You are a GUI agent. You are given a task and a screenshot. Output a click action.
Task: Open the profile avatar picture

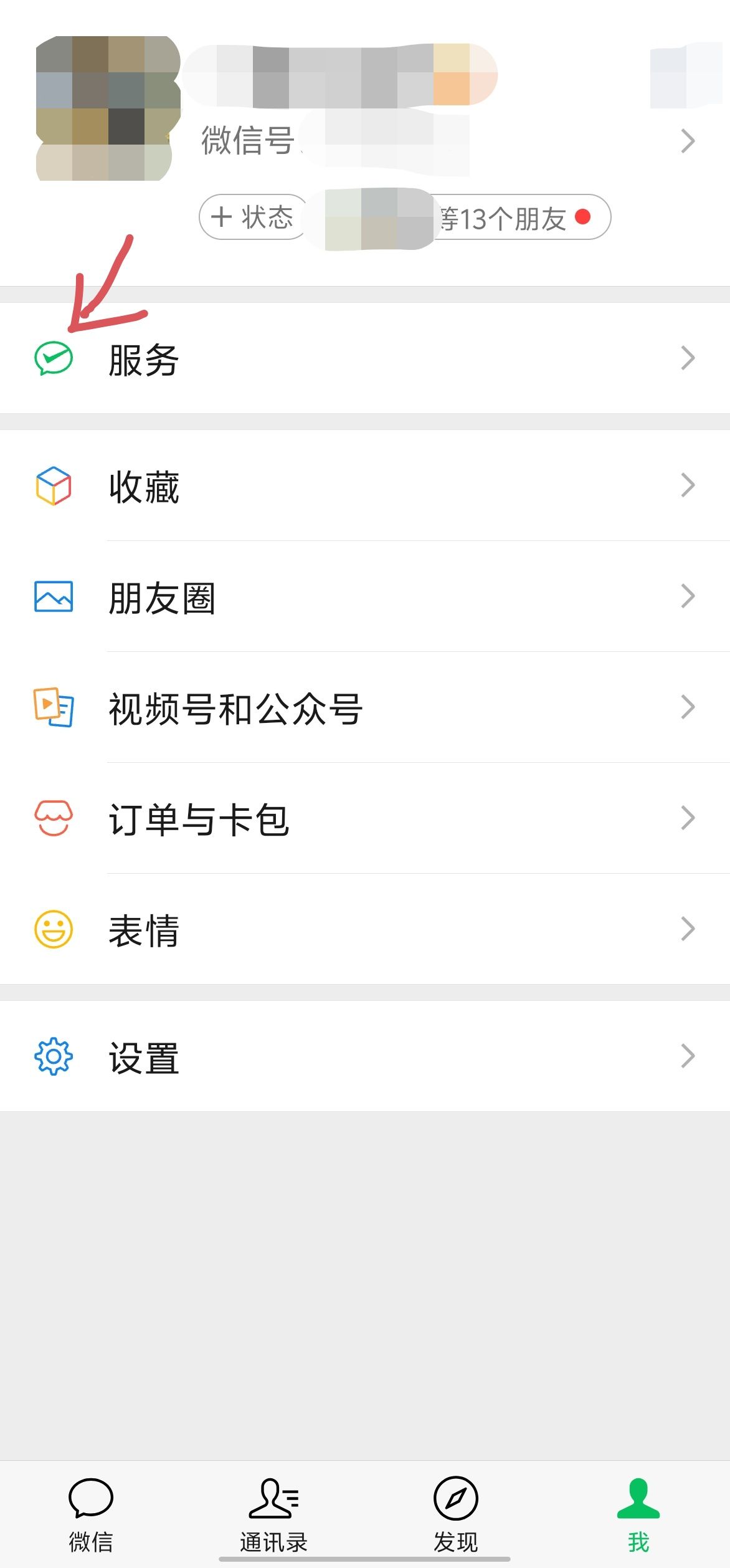(107, 108)
